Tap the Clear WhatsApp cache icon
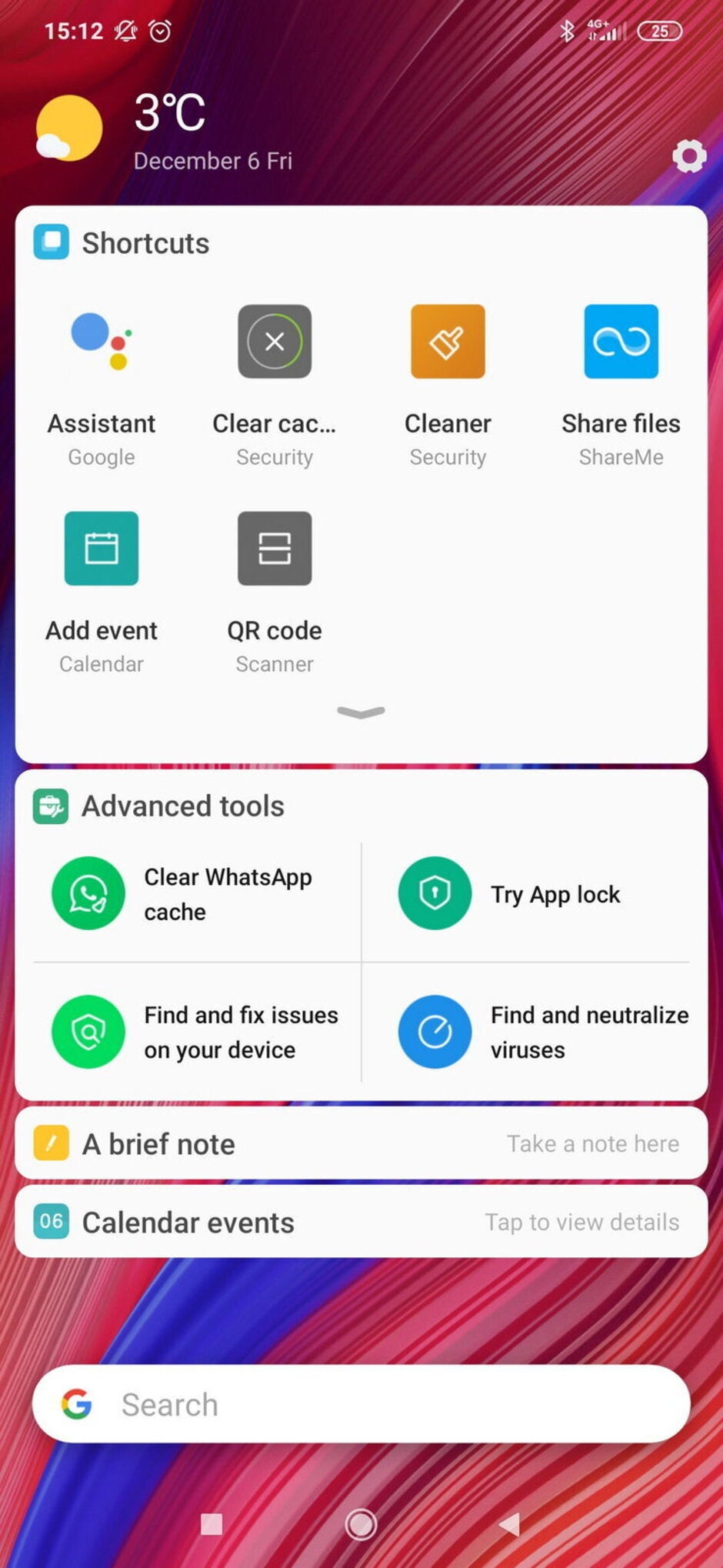The image size is (723, 1568). click(88, 892)
